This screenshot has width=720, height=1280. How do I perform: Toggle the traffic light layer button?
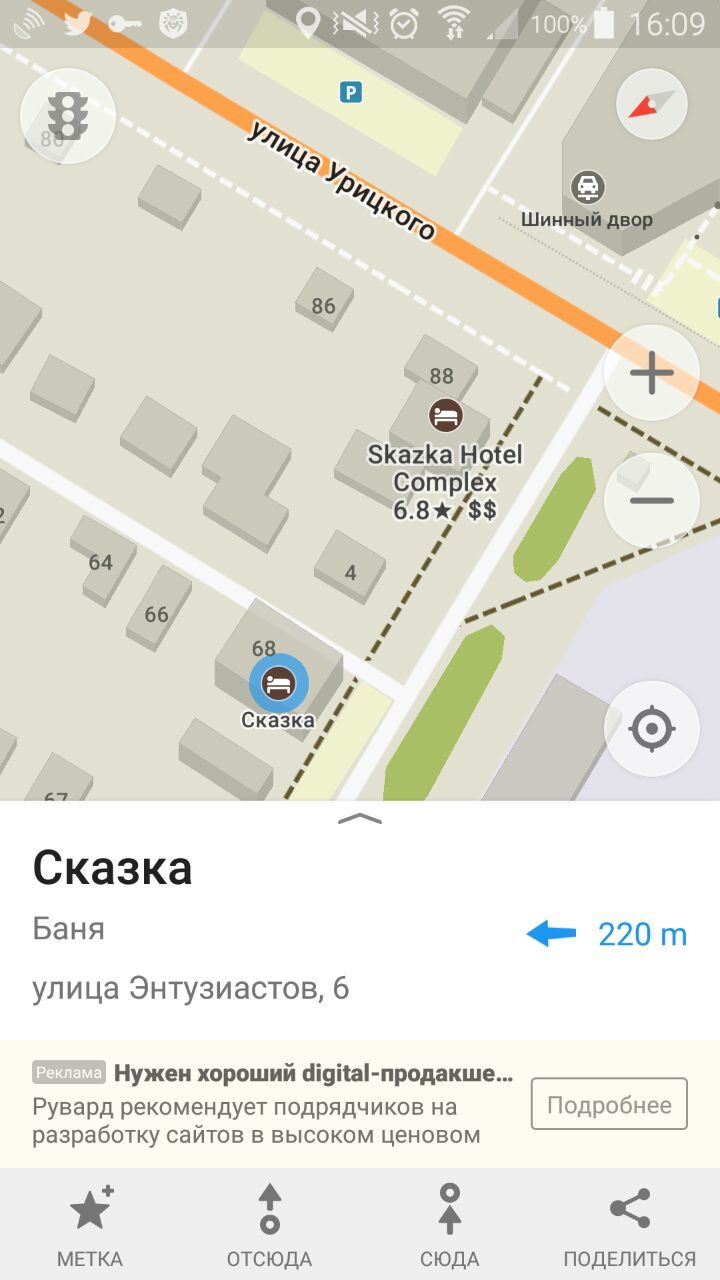67,115
